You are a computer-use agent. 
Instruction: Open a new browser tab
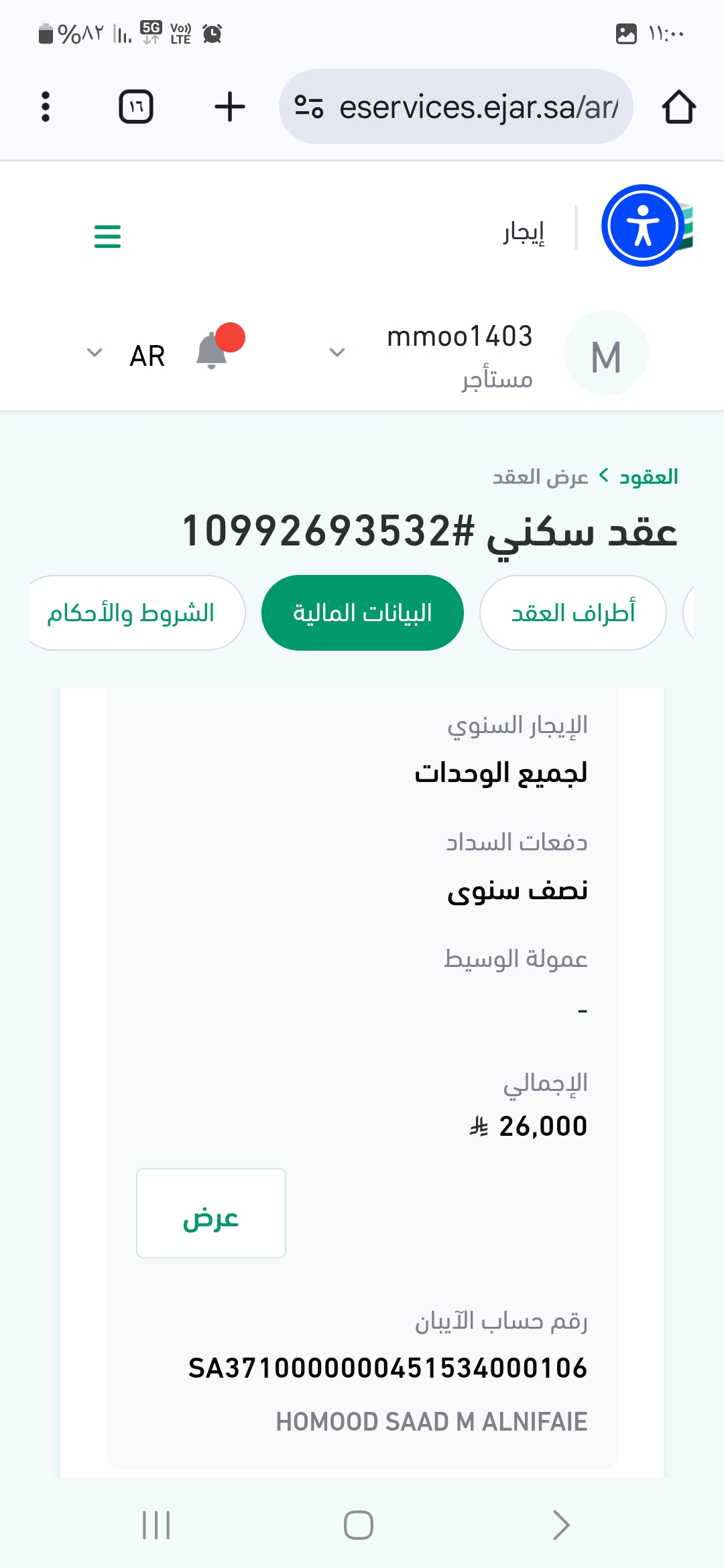(x=229, y=107)
